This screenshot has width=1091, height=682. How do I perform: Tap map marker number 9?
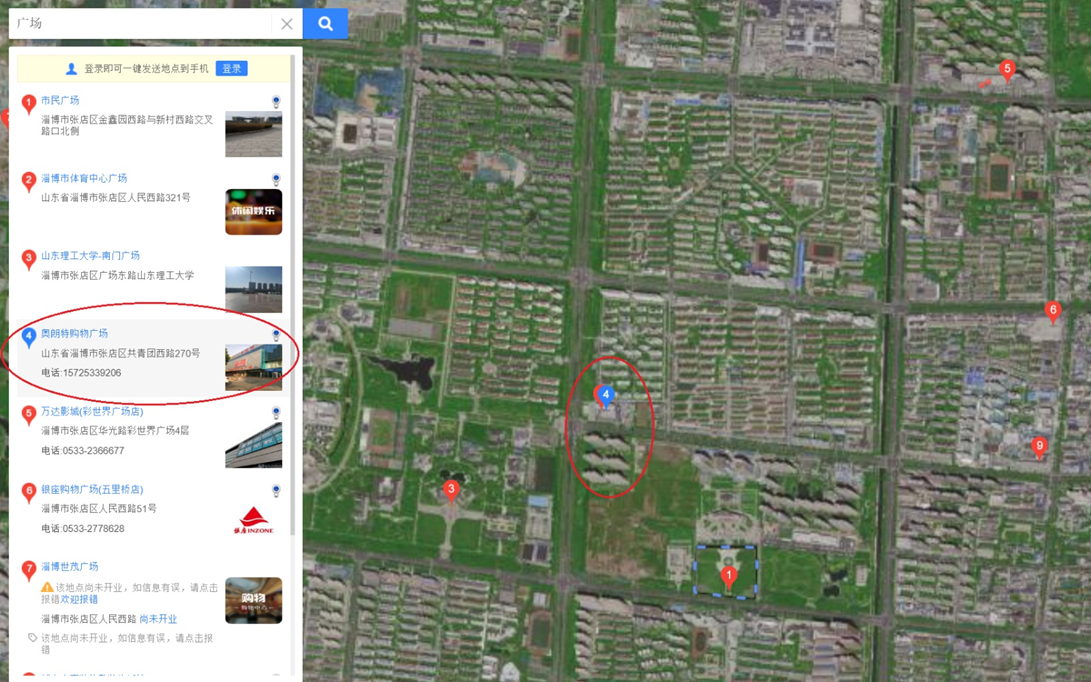[1039, 447]
